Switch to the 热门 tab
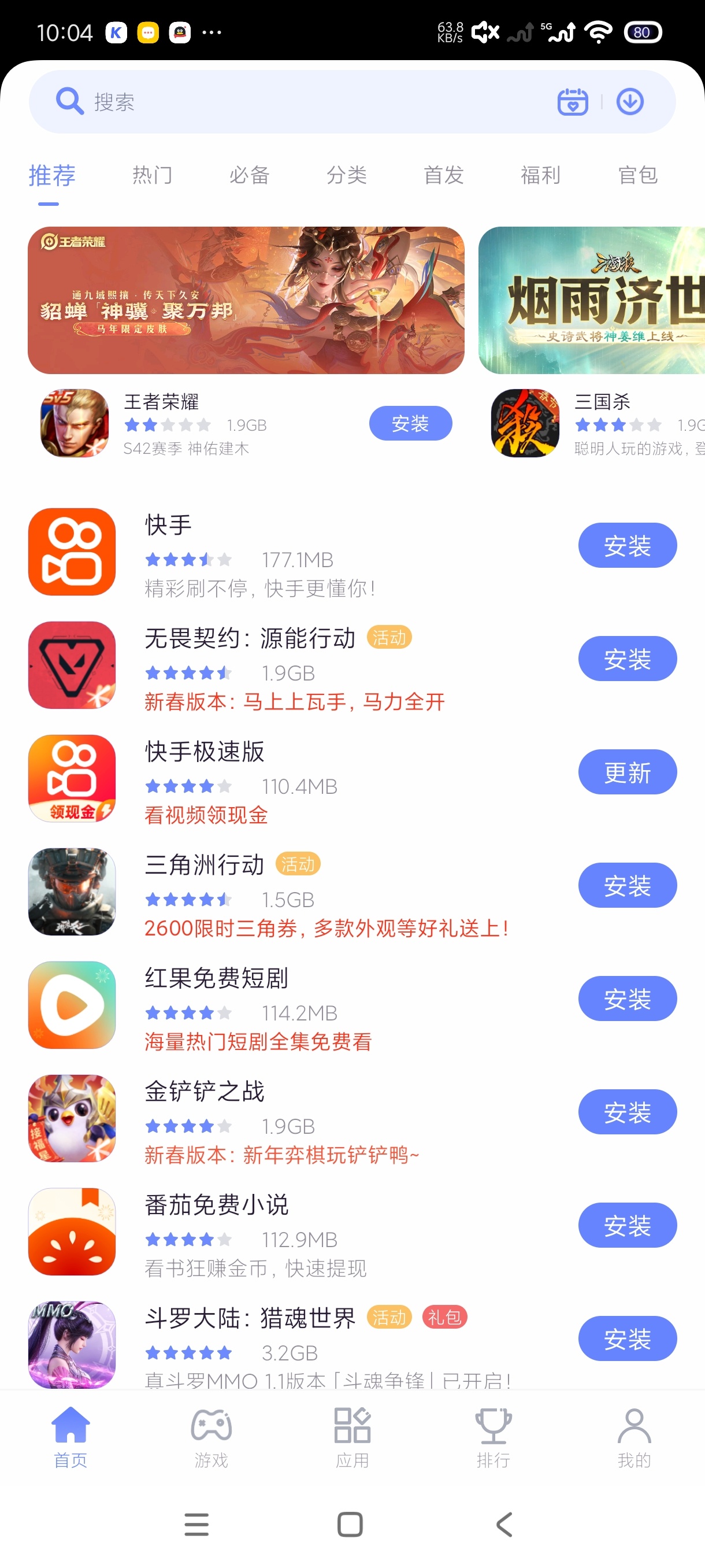Image resolution: width=705 pixels, height=1568 pixels. coord(151,175)
